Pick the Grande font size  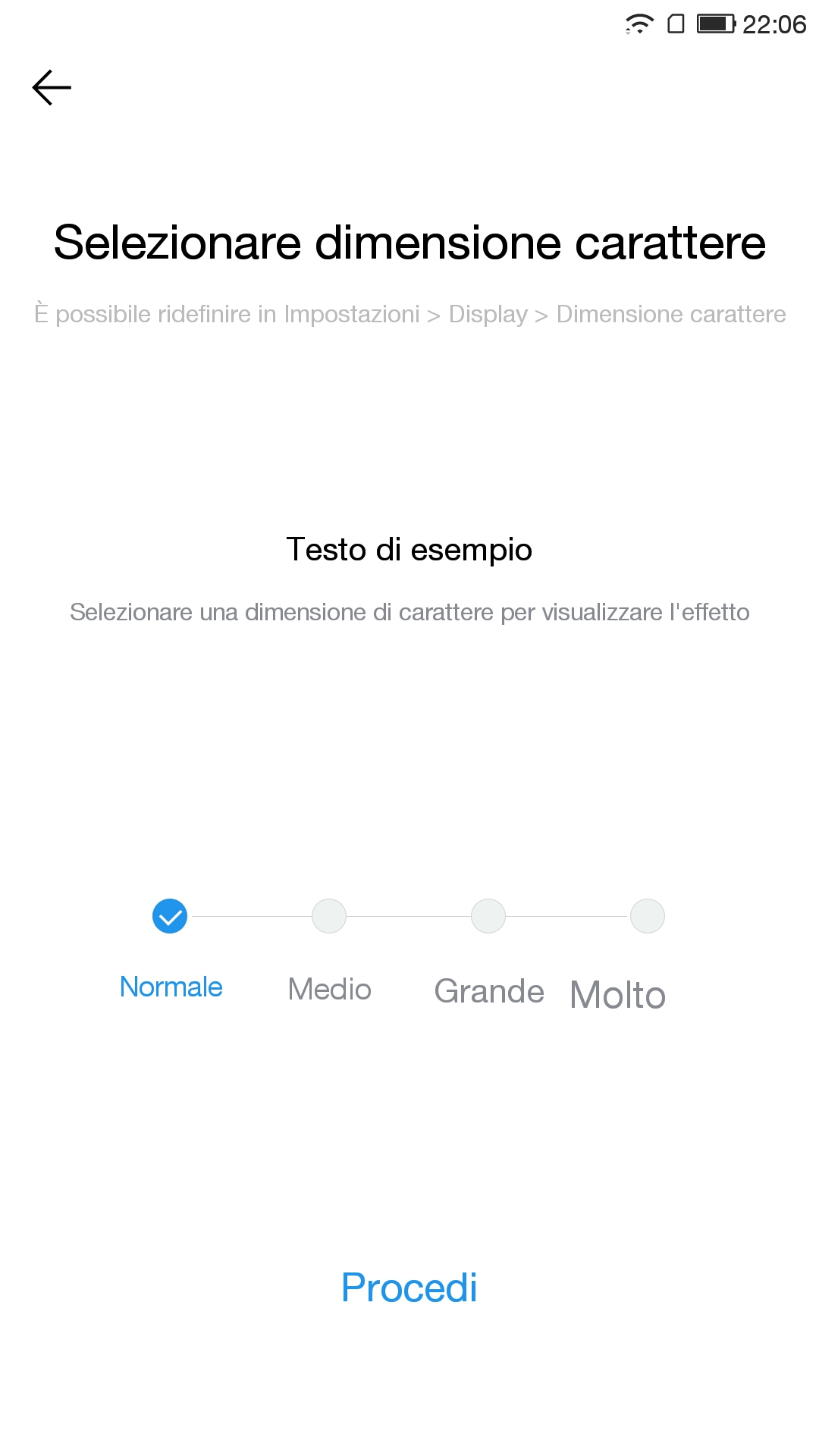click(x=488, y=916)
